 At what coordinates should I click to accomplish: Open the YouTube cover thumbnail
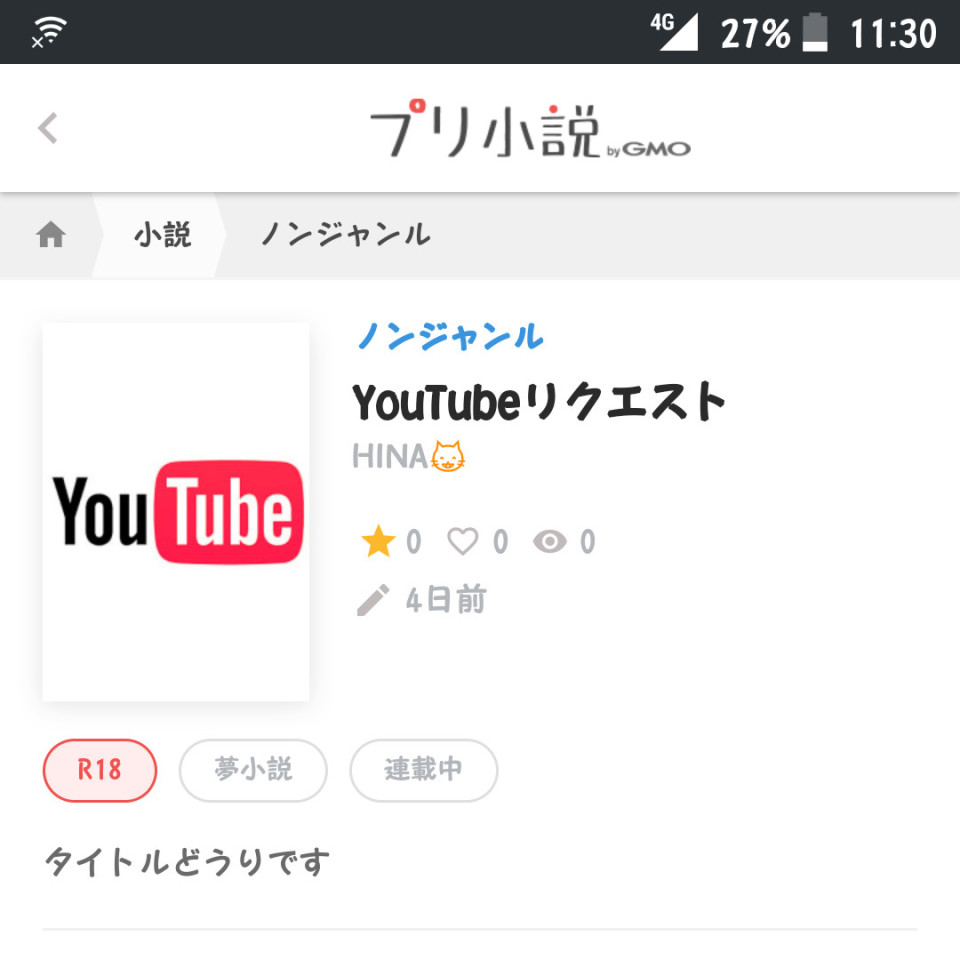(x=176, y=511)
